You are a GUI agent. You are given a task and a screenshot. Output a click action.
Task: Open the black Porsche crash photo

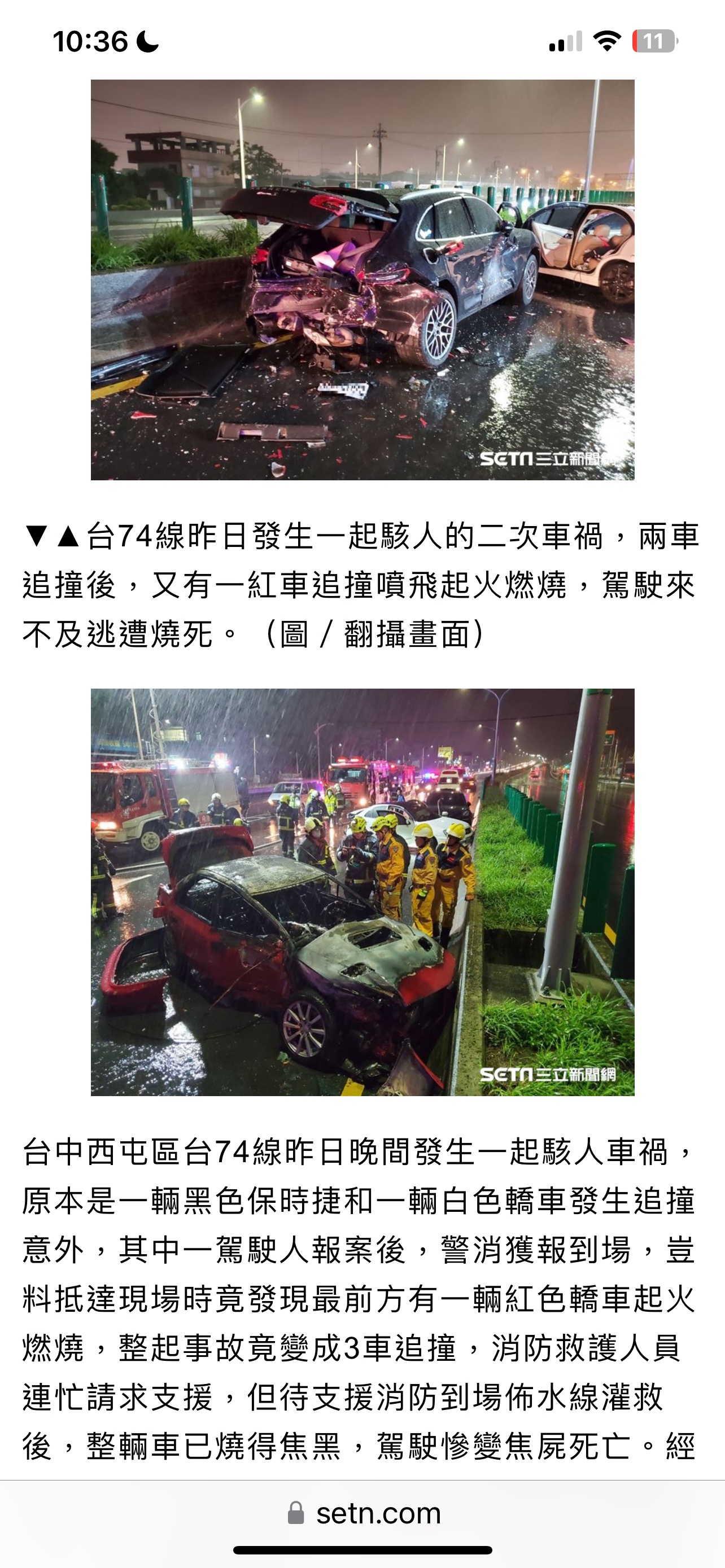(362, 280)
